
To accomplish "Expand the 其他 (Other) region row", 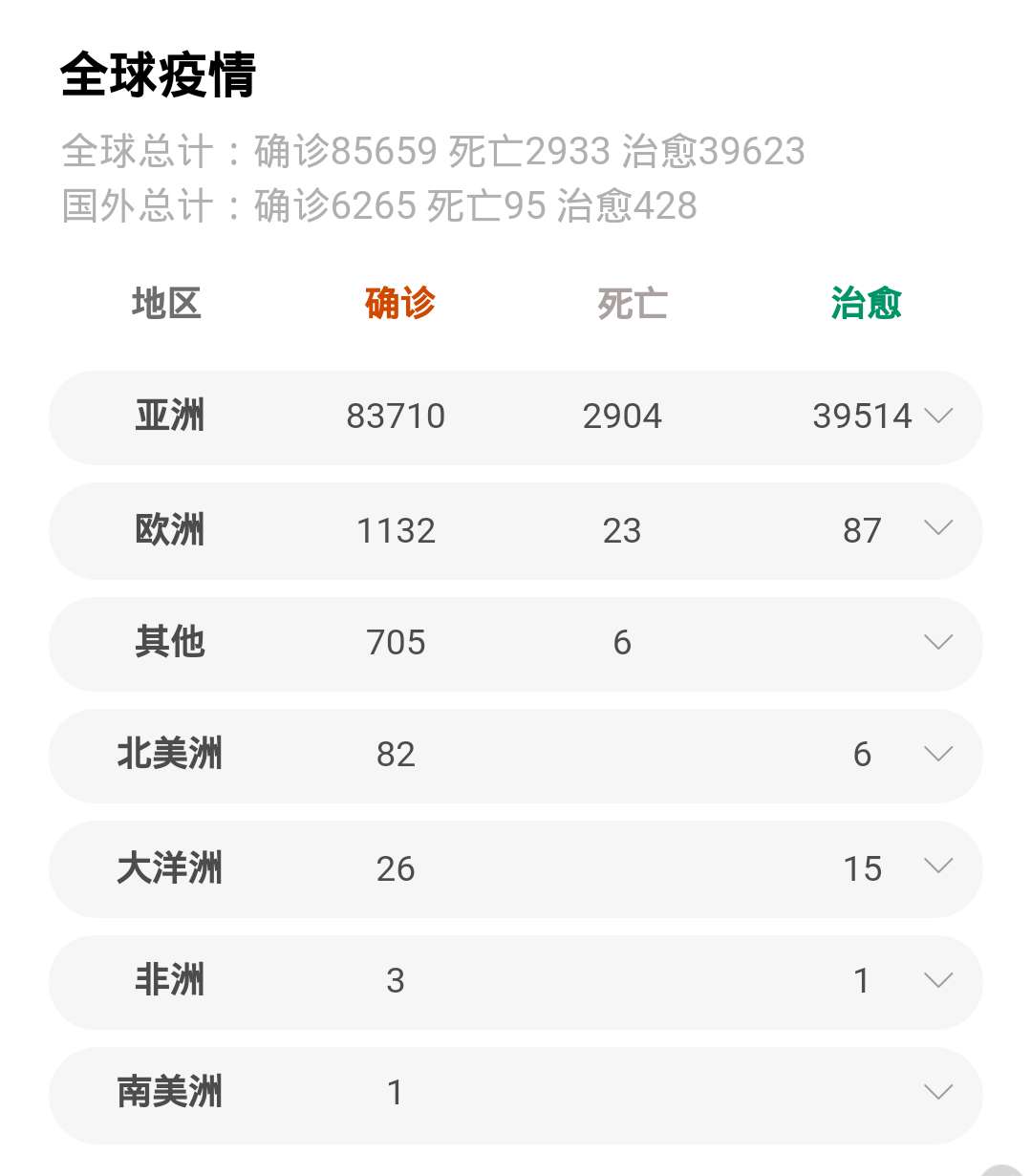I will point(940,643).
